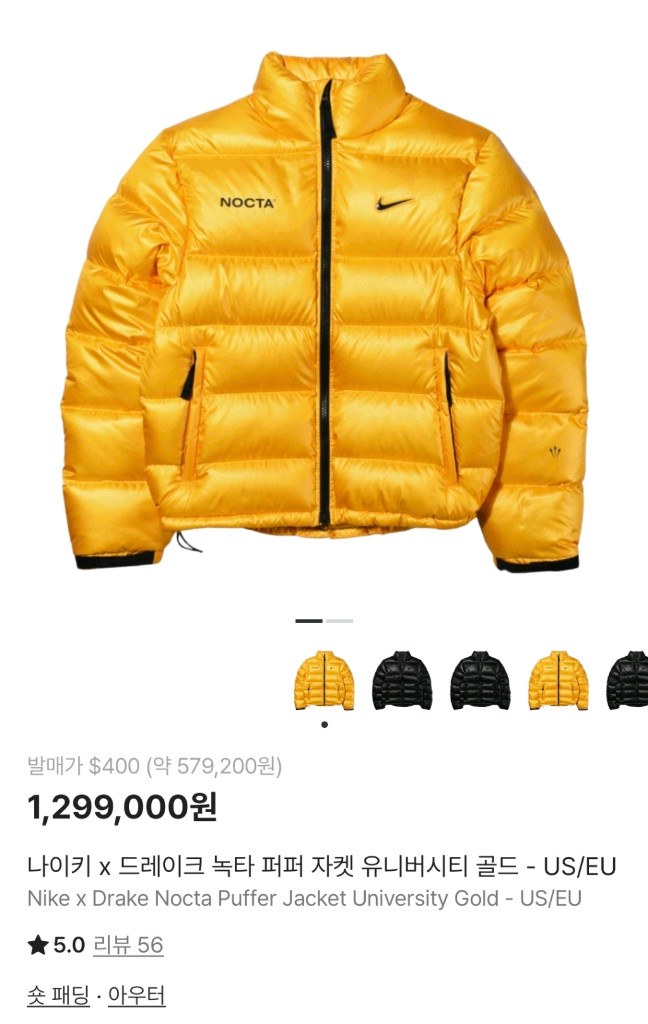Open the 아우터 category link
Viewport: 648px width, 1024px height.
tap(136, 996)
